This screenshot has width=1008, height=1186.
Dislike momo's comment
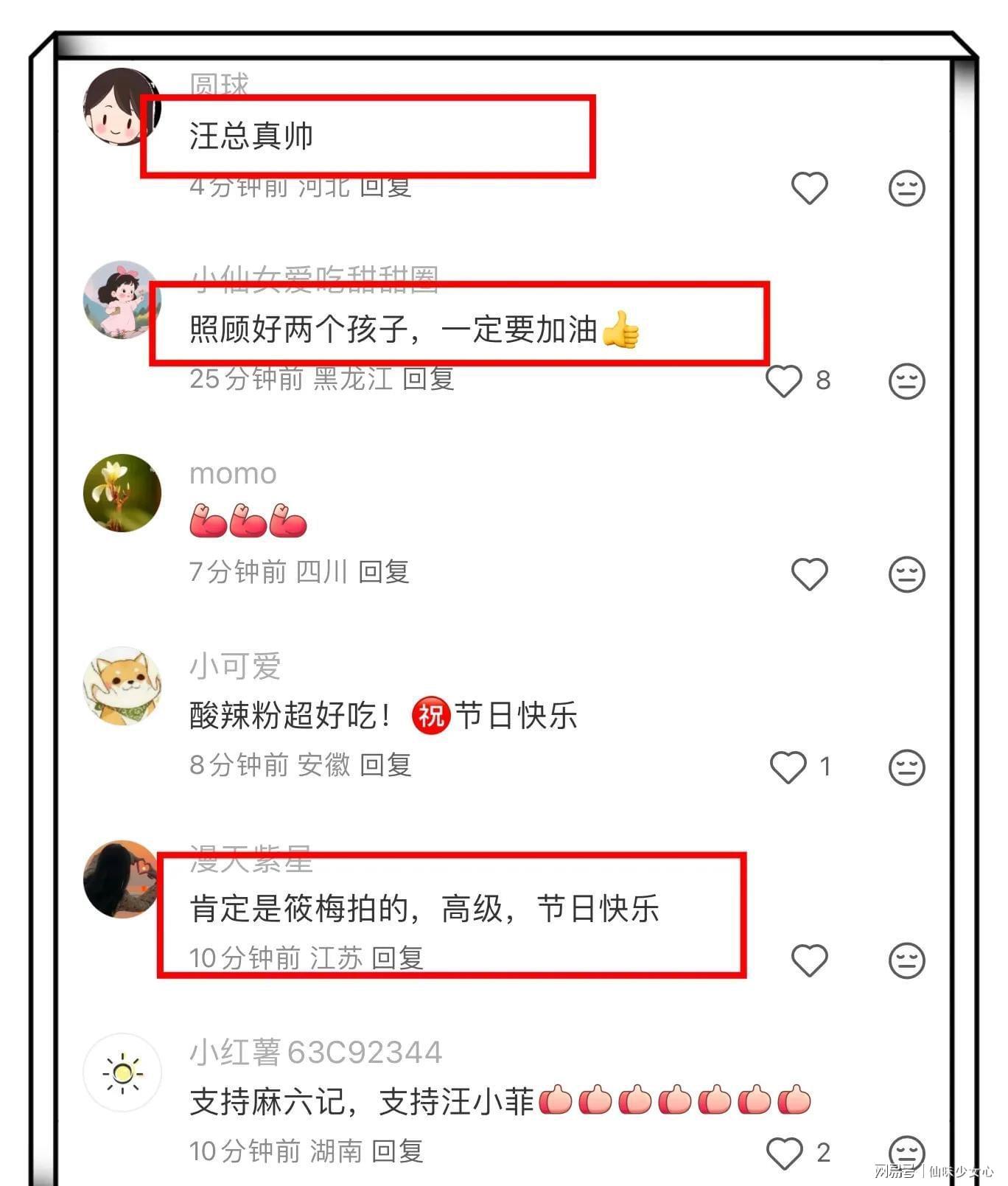(906, 574)
